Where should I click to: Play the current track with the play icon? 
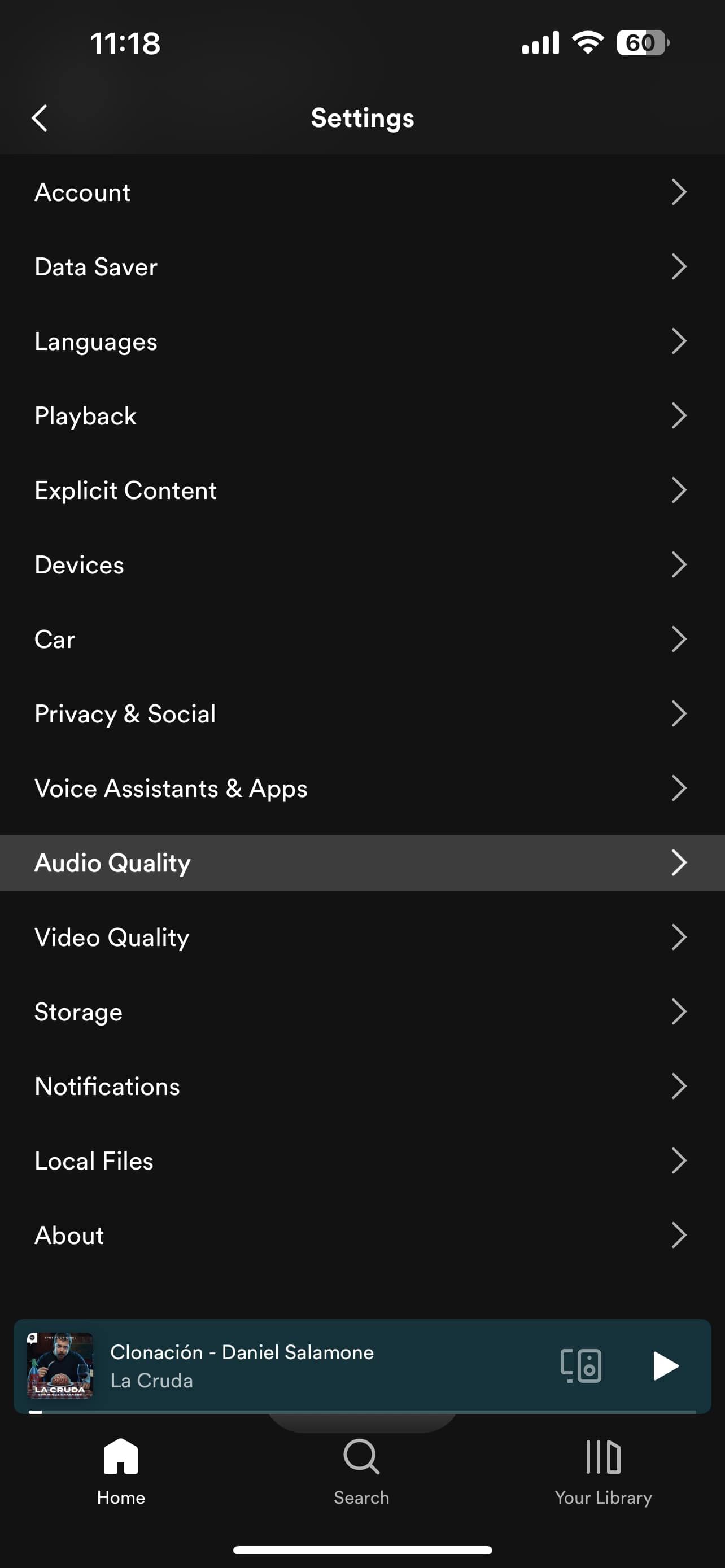click(x=663, y=1365)
